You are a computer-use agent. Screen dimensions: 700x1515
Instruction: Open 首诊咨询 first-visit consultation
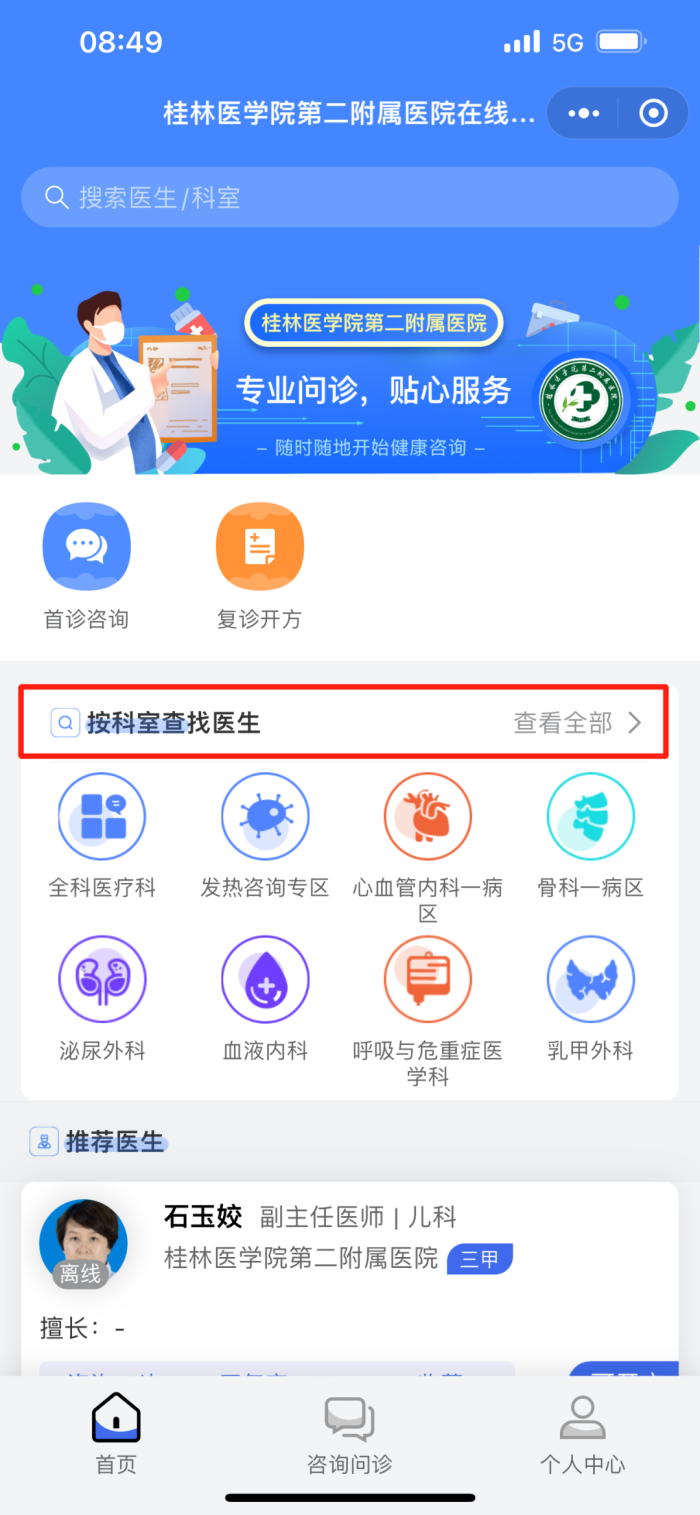pos(87,566)
